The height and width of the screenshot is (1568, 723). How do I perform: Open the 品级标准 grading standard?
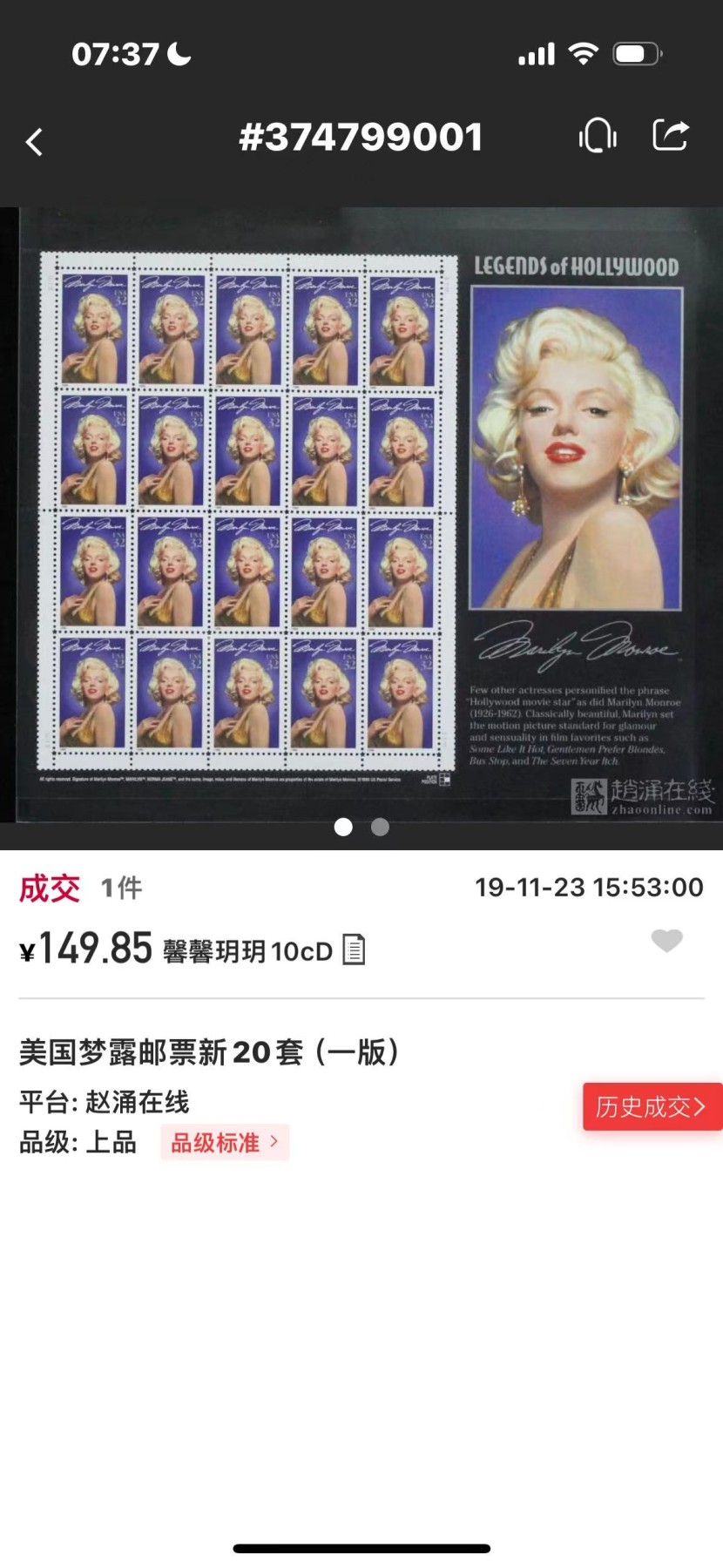click(x=225, y=1142)
